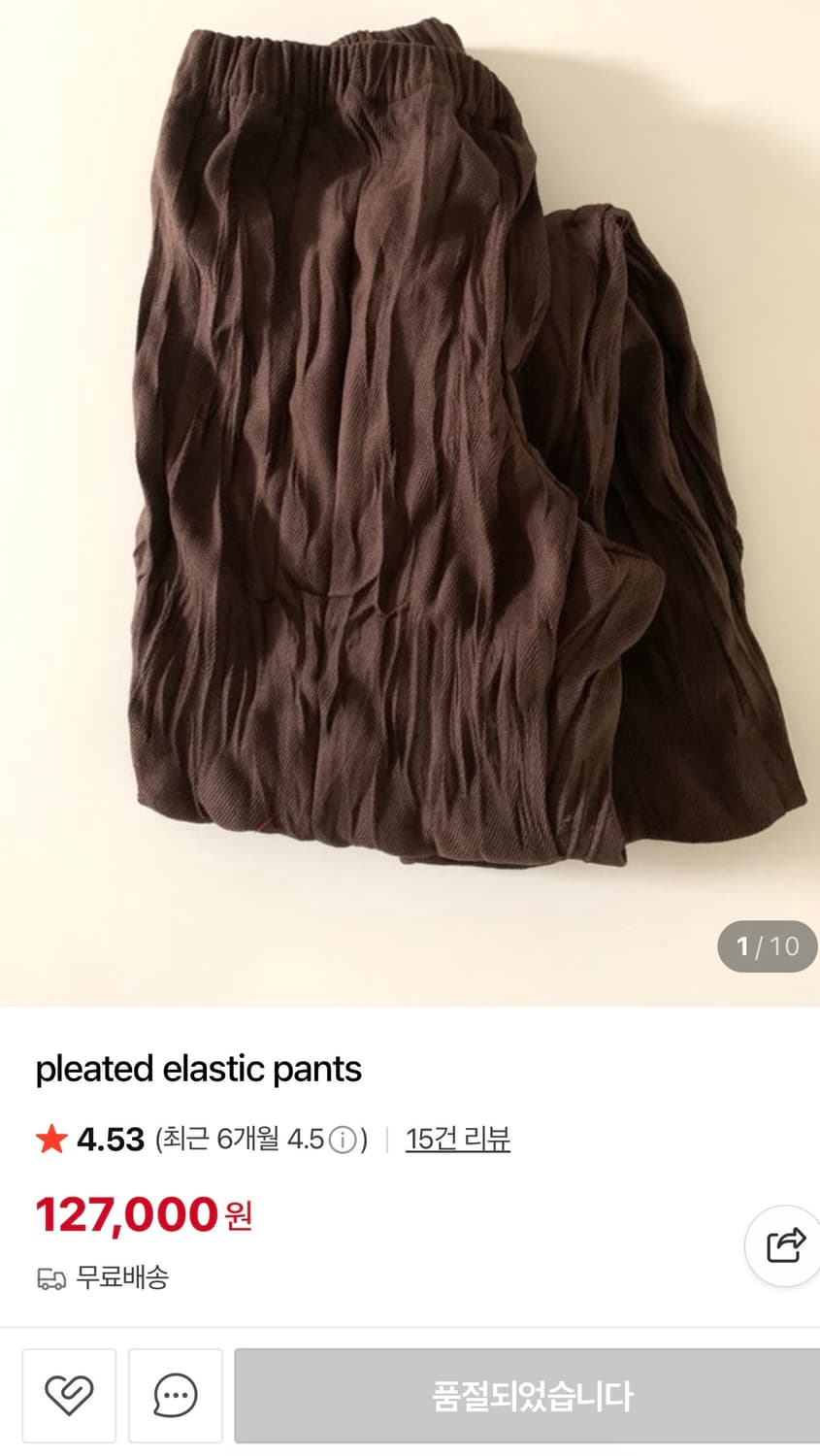Share this pleated elastic pants product

(x=784, y=1245)
